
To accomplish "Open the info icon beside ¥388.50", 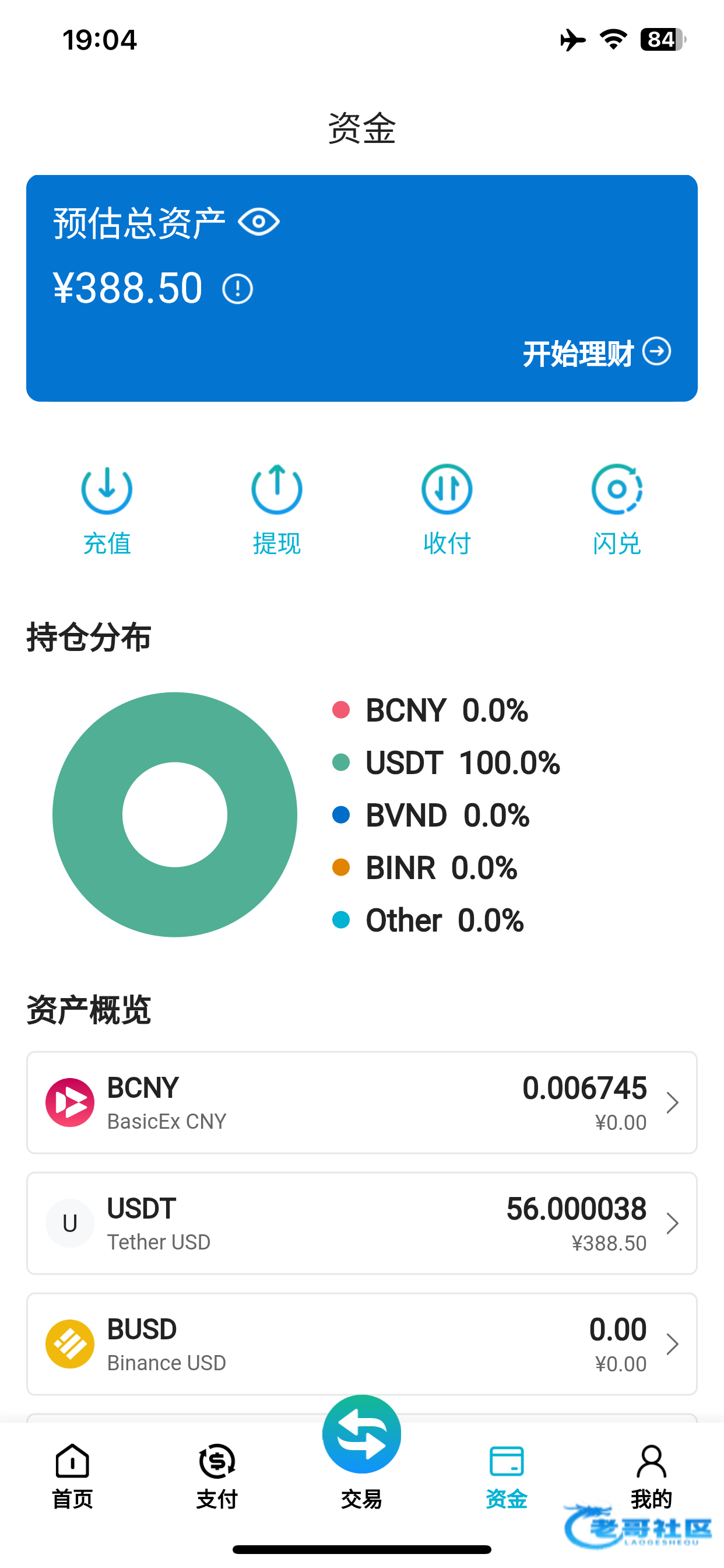I will coord(237,289).
